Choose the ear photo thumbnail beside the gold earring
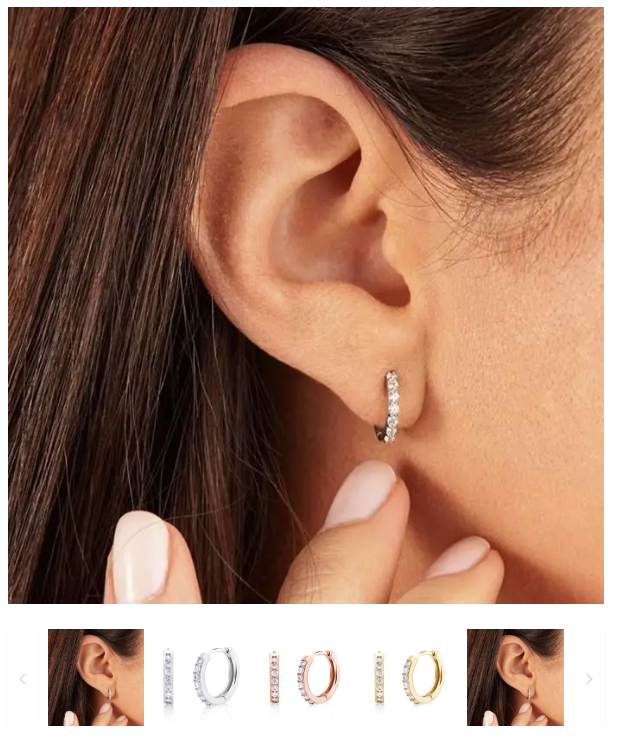 515,678
